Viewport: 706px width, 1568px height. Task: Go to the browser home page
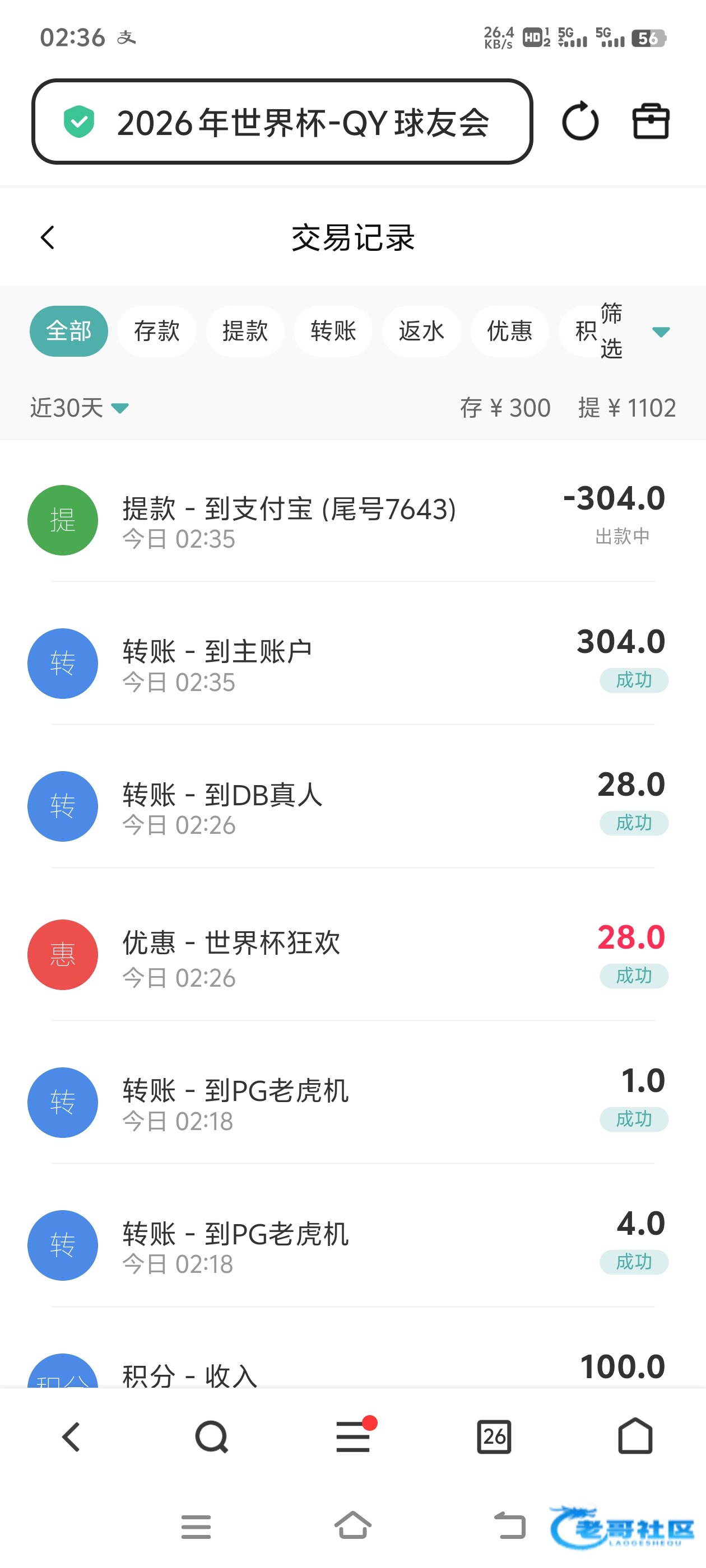click(x=635, y=1436)
